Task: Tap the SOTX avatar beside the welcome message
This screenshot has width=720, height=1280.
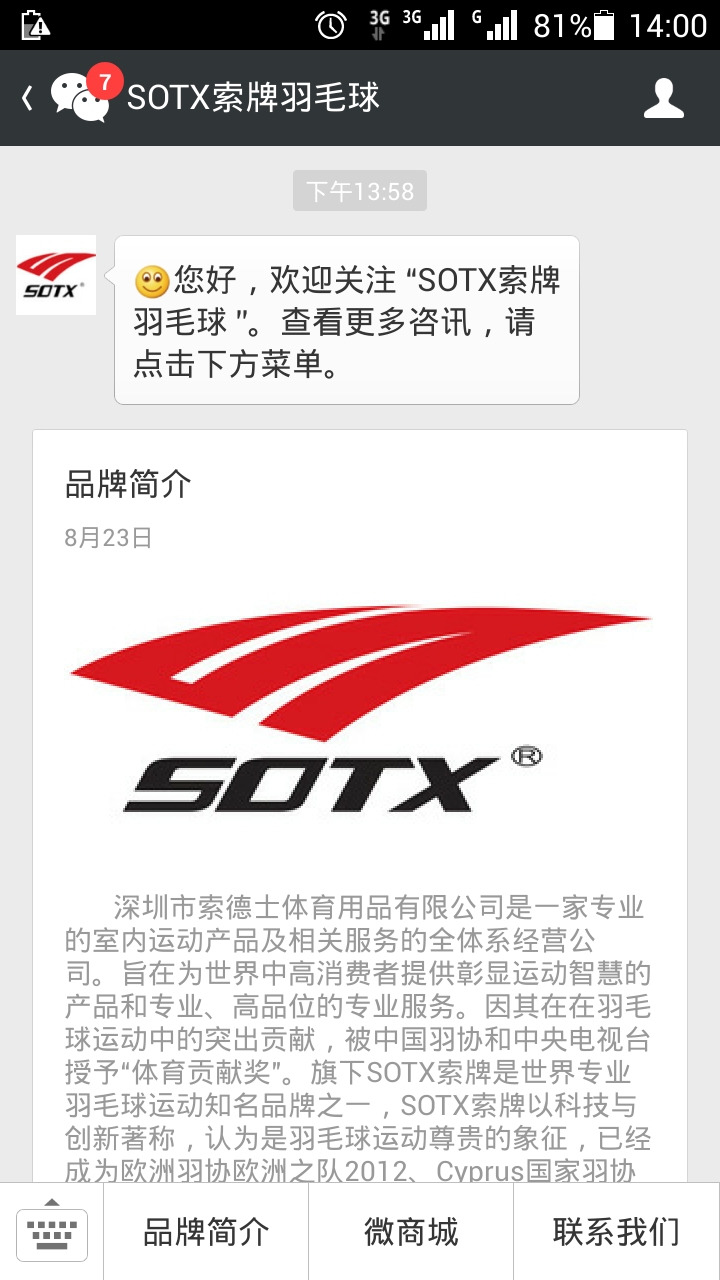Action: coord(56,275)
